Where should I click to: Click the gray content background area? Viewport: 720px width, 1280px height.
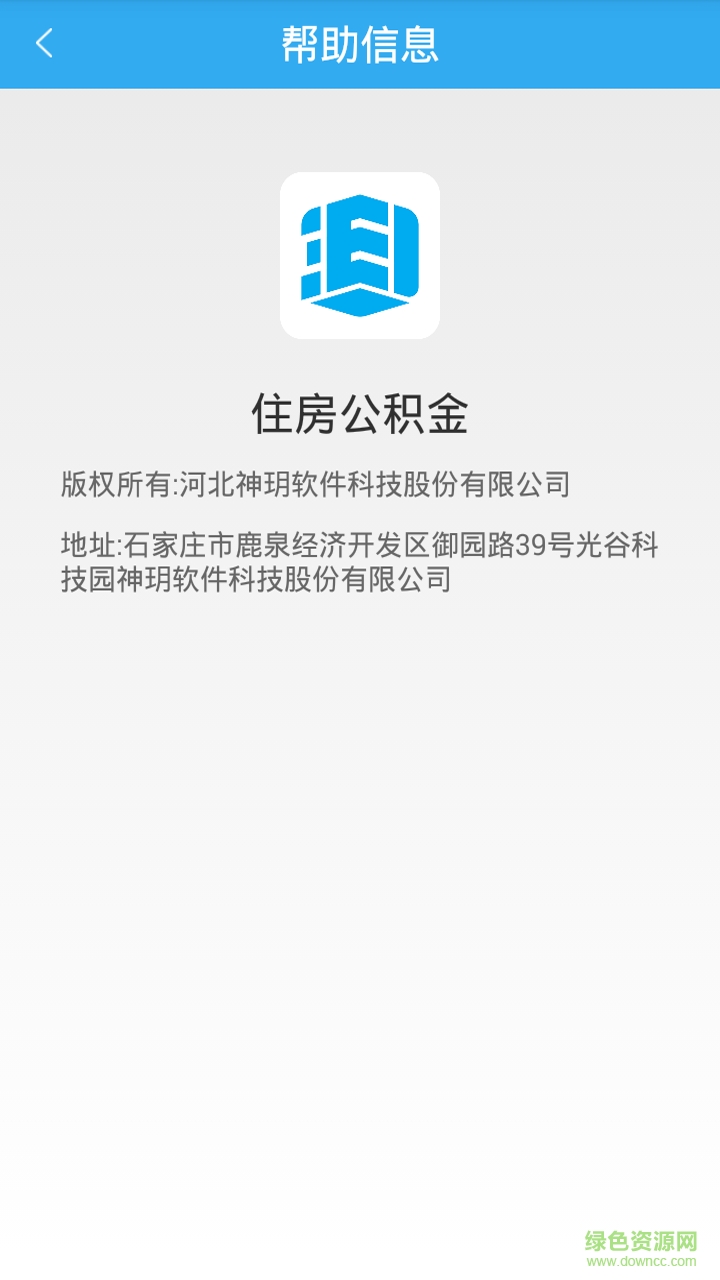pyautogui.click(x=360, y=850)
